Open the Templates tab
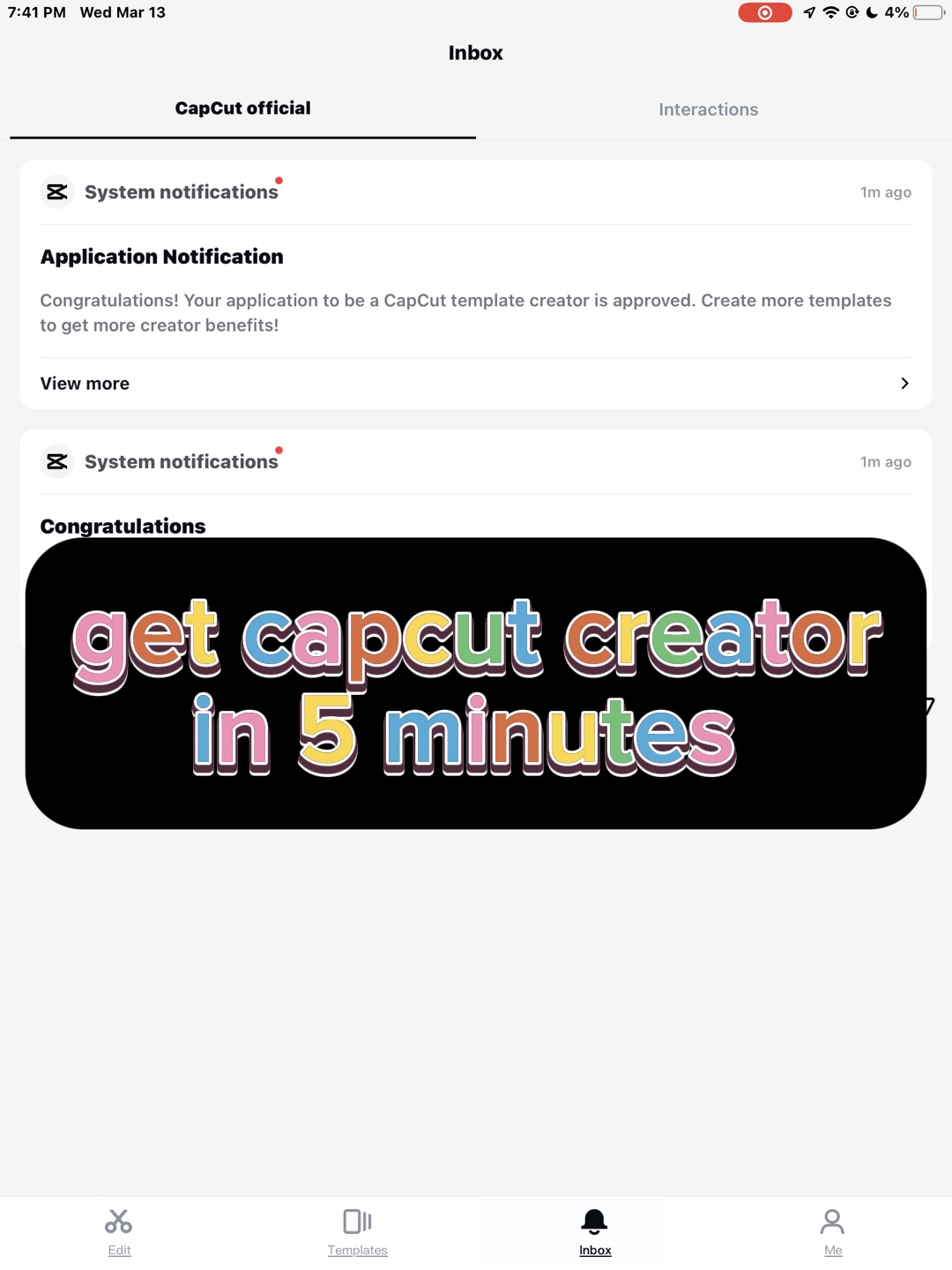The width and height of the screenshot is (952, 1270). tap(357, 1231)
